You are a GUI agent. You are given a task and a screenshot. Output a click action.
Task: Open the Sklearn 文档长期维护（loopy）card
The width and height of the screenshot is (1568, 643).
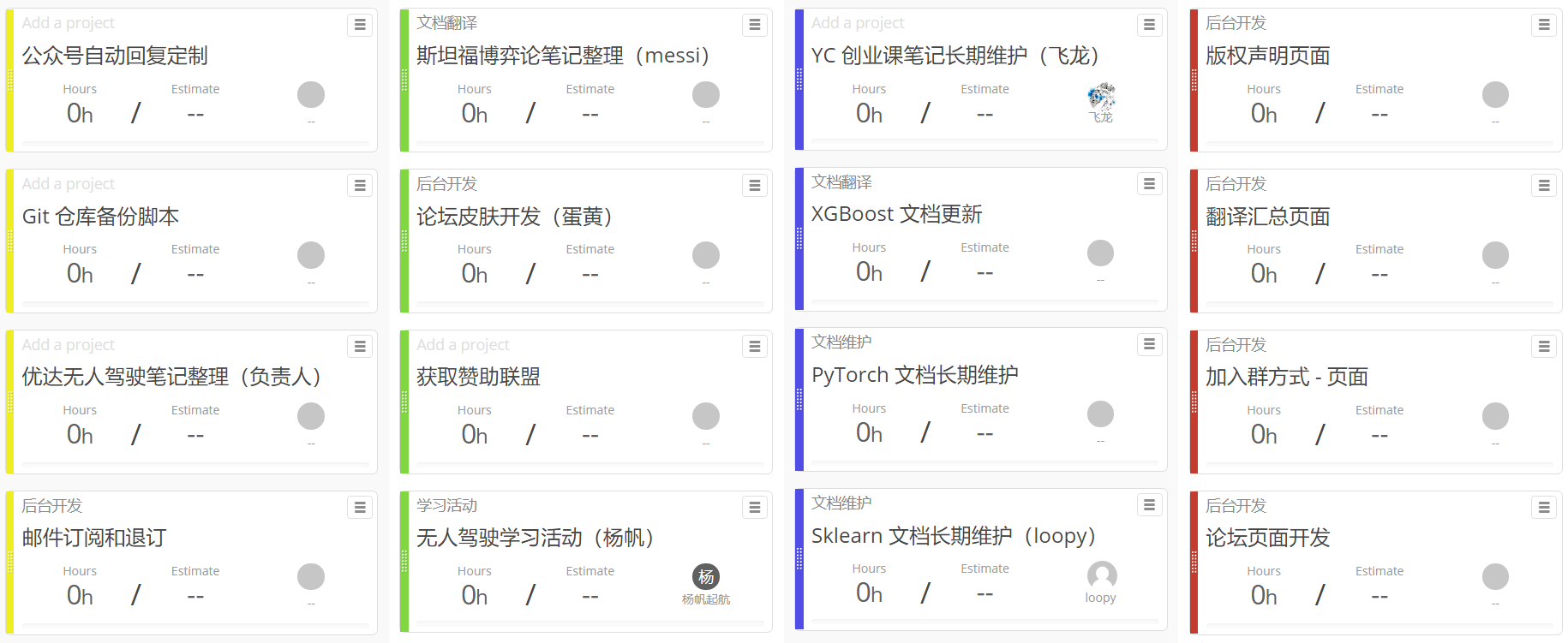click(953, 536)
